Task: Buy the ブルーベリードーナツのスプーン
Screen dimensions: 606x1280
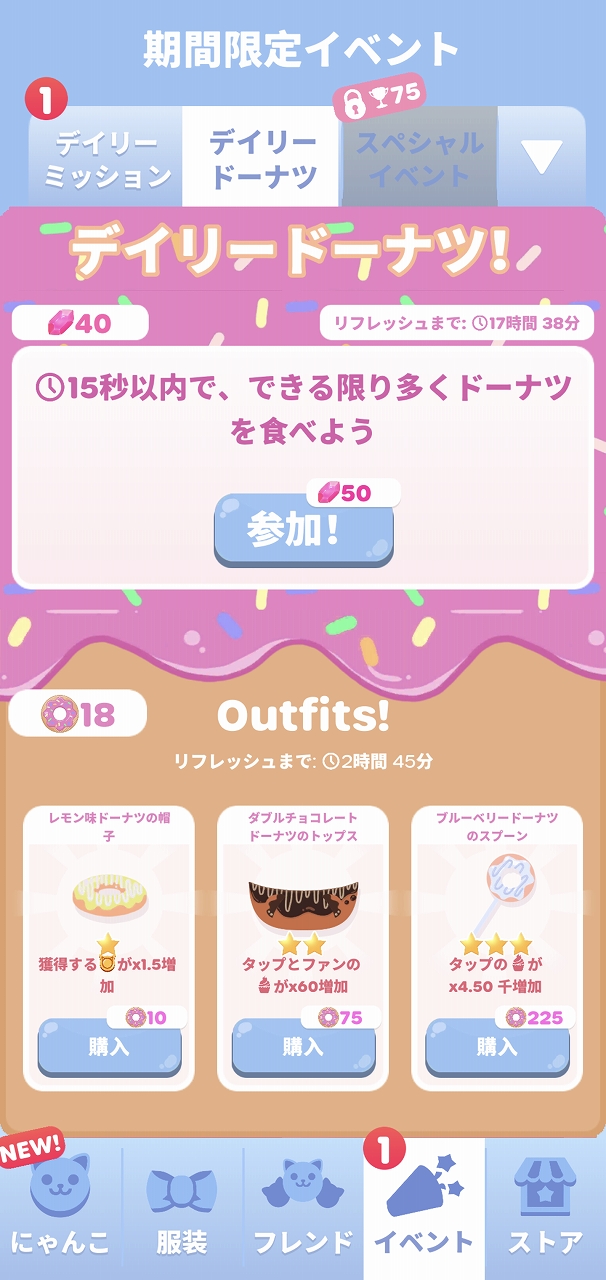Action: coord(497,1046)
